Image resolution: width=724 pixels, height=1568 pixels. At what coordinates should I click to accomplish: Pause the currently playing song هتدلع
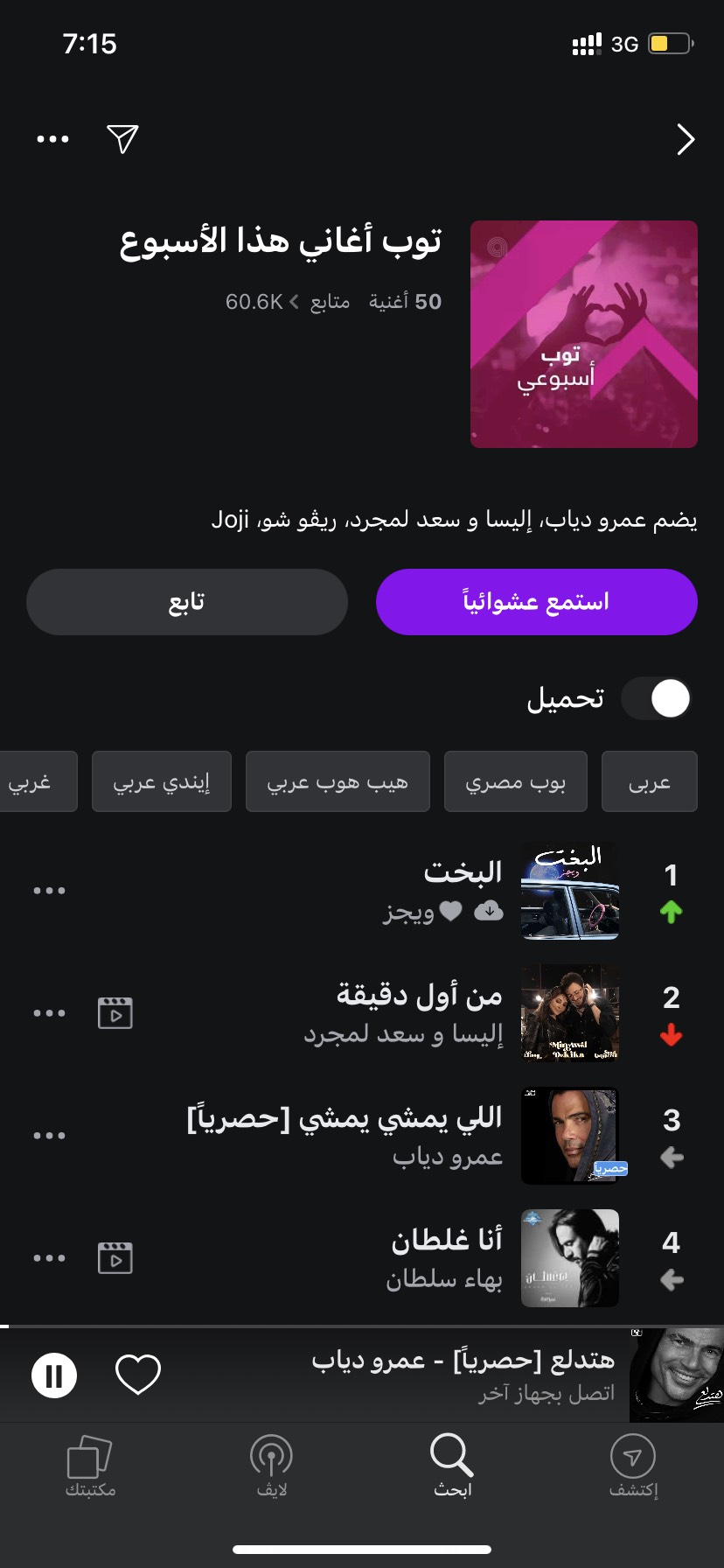pyautogui.click(x=54, y=1375)
